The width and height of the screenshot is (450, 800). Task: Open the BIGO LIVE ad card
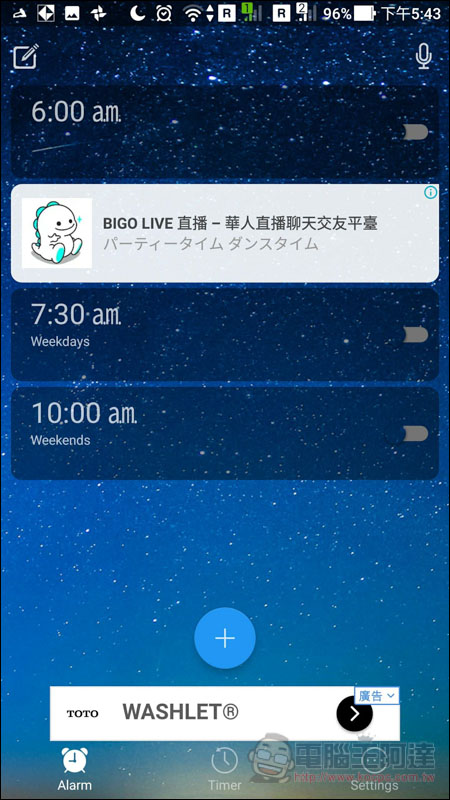tap(225, 233)
